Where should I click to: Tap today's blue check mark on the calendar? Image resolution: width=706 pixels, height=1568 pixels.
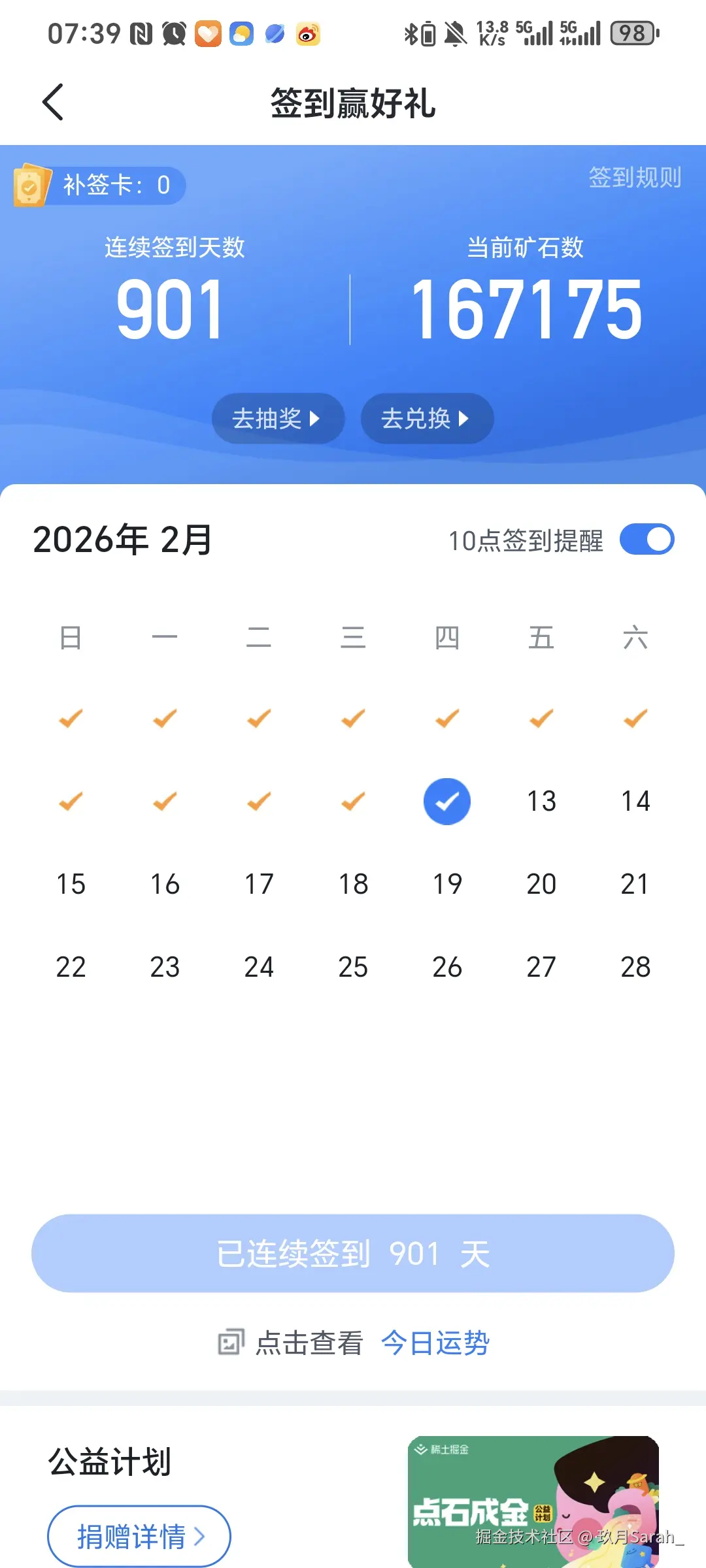coord(446,802)
